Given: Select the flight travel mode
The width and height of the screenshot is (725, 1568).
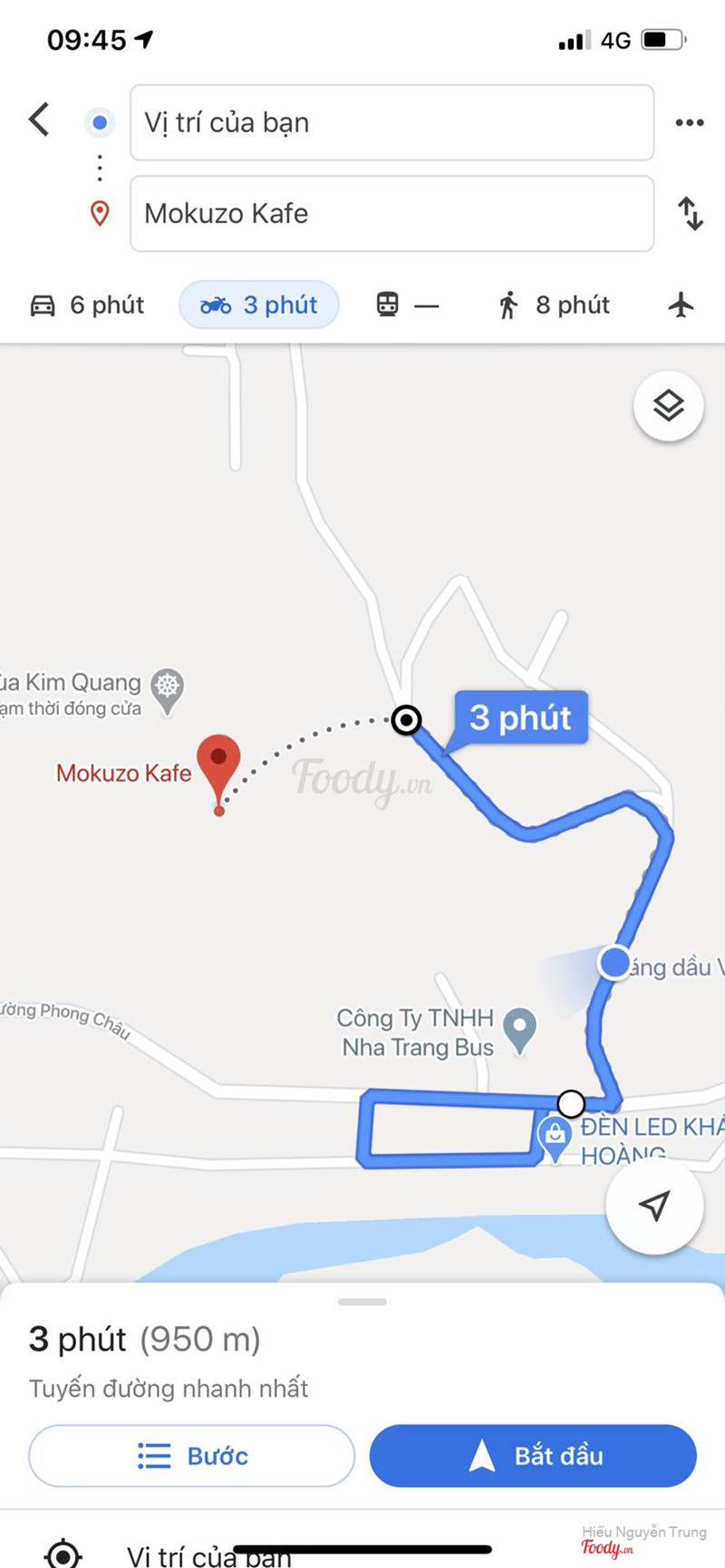Looking at the screenshot, I should point(681,305).
